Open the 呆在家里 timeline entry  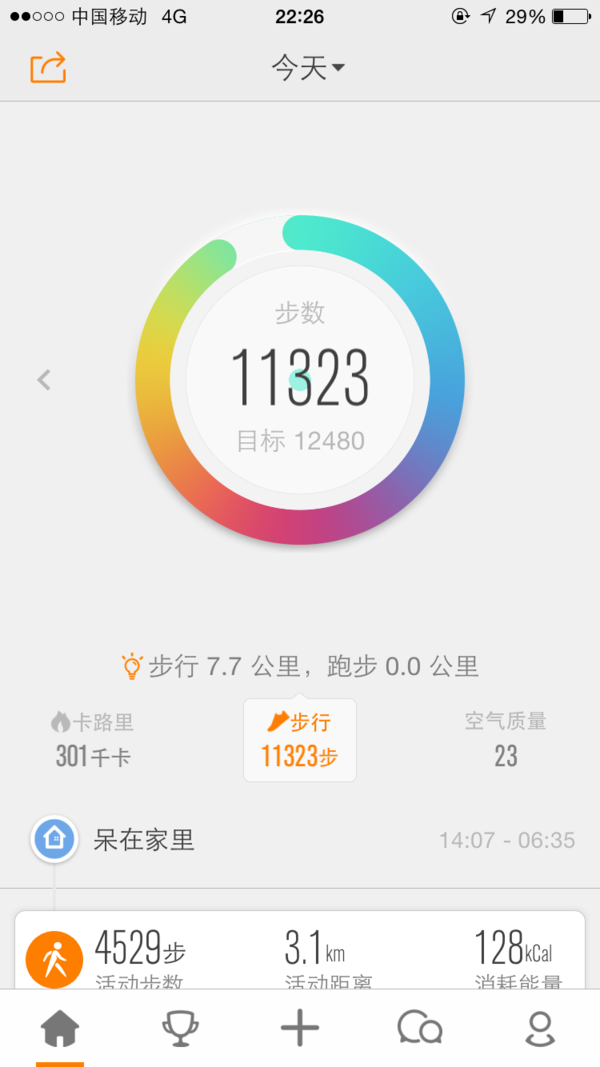tap(300, 840)
